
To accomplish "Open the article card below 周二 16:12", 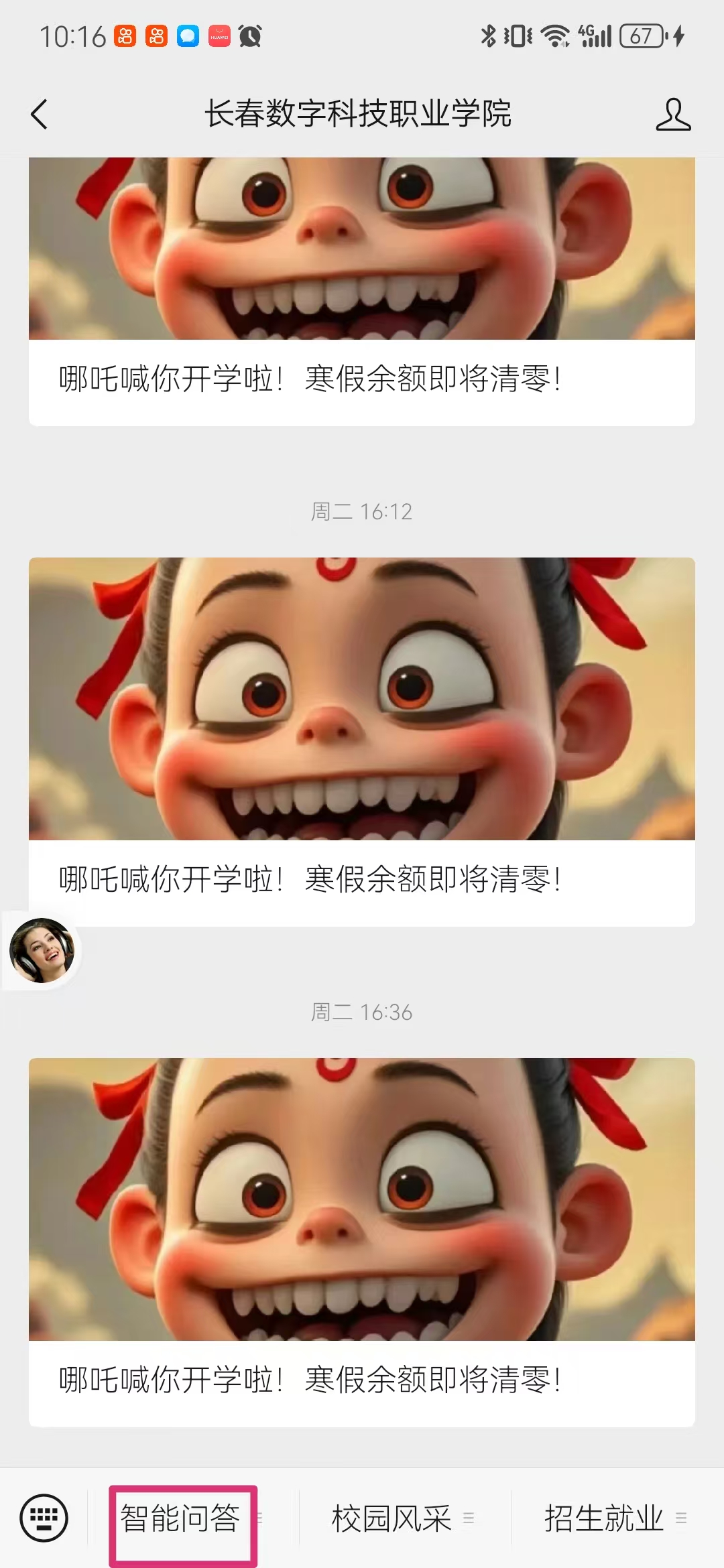I will pos(362,742).
